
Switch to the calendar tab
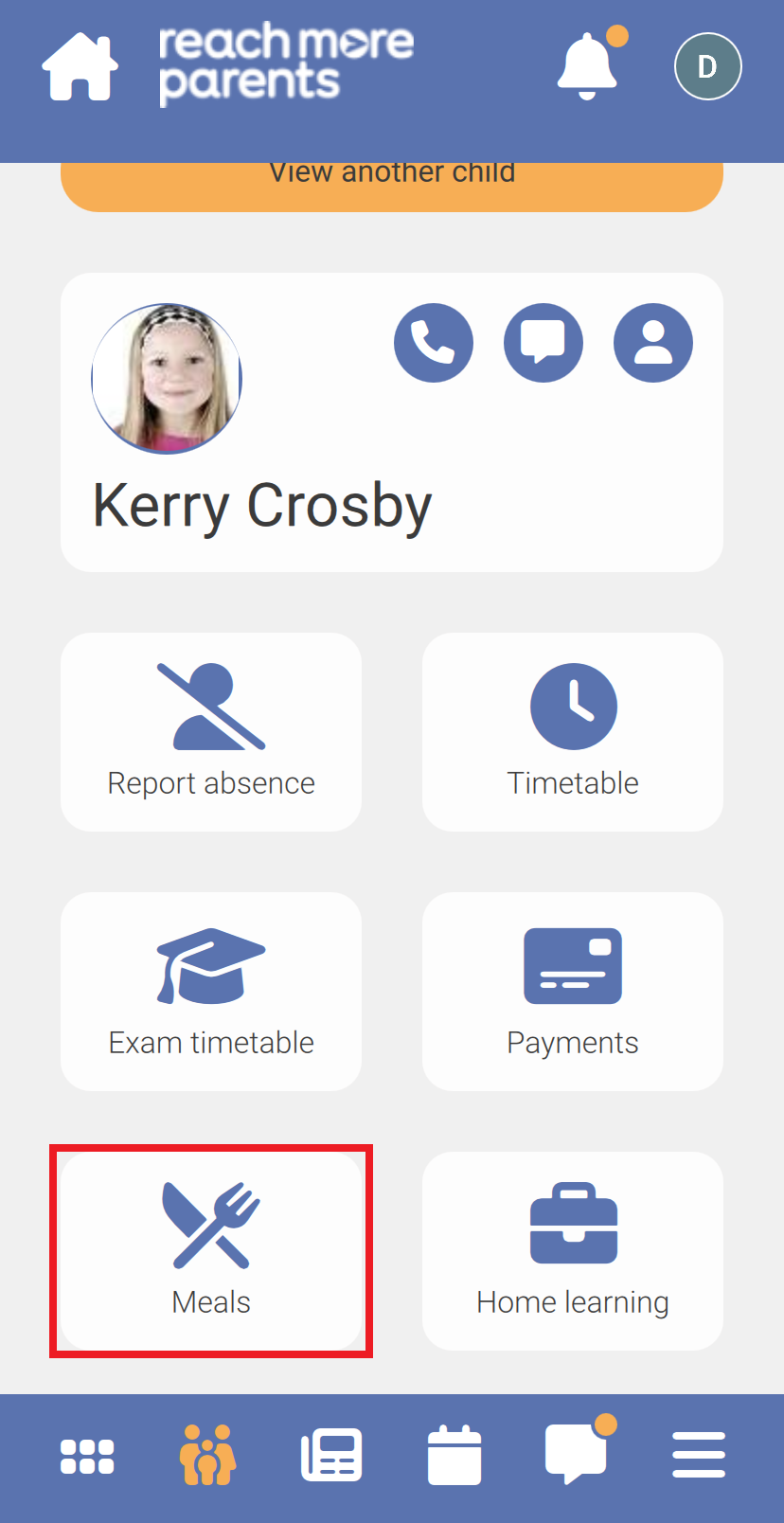point(454,1456)
